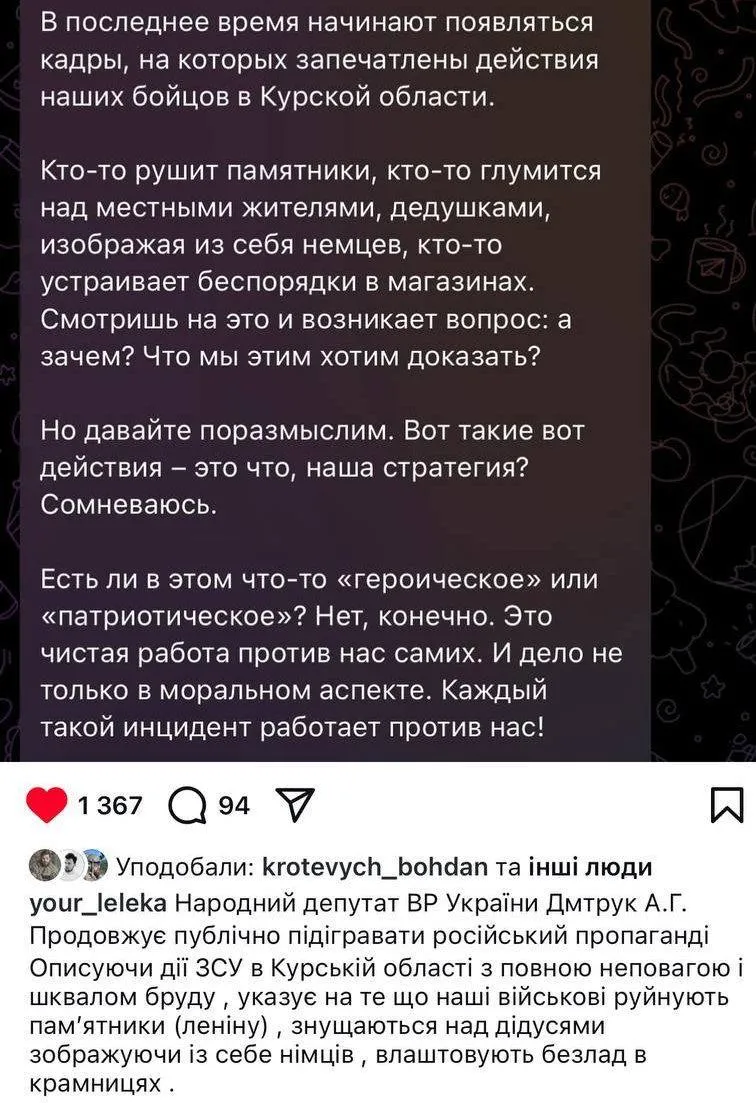Open the comments on this post

(x=185, y=805)
